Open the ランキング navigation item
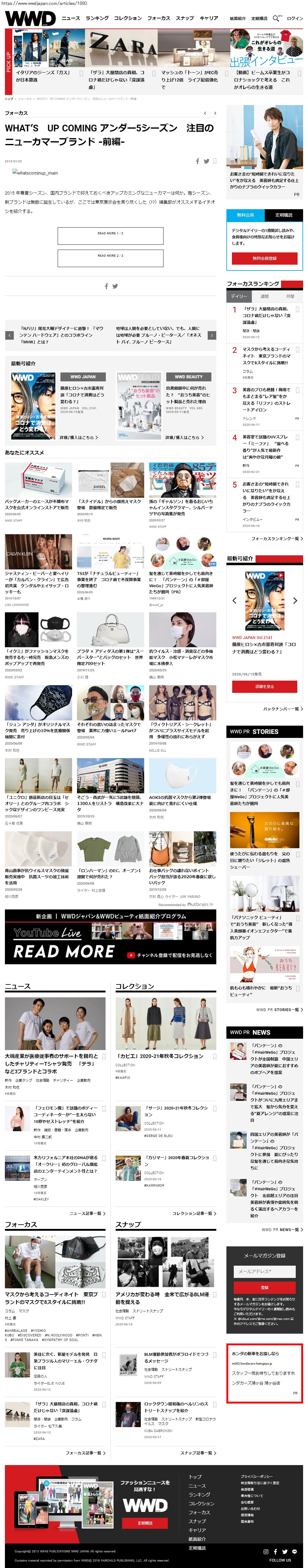Image resolution: width=308 pixels, height=1568 pixels. point(97,18)
